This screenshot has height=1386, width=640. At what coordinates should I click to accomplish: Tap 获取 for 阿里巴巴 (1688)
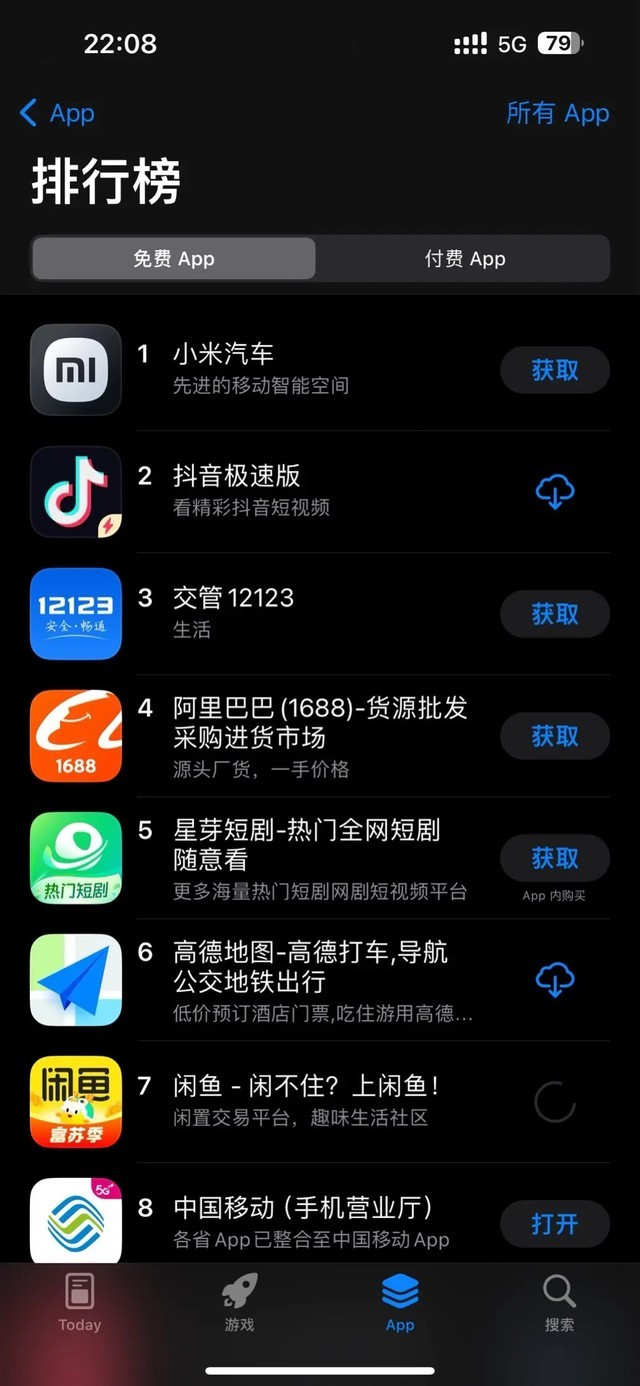pyautogui.click(x=554, y=737)
